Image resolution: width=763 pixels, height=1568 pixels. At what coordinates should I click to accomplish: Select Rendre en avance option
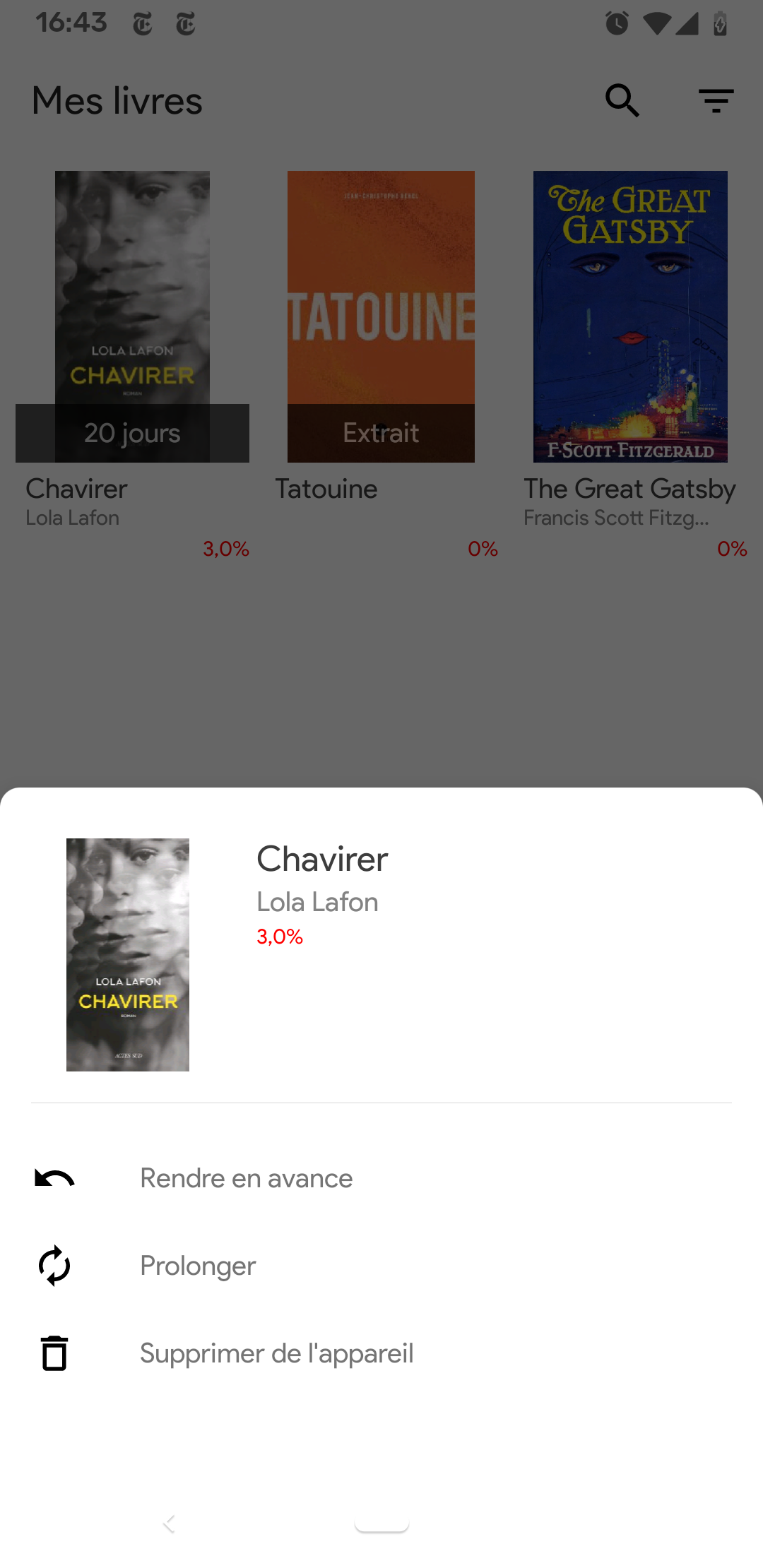click(x=246, y=1178)
